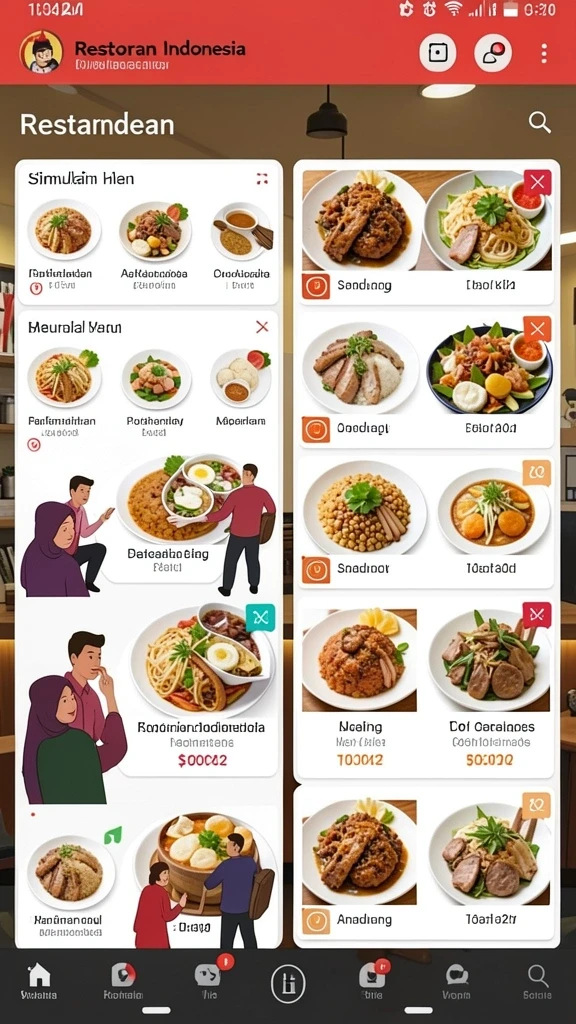Close the Oondiagt dish card

537,329
